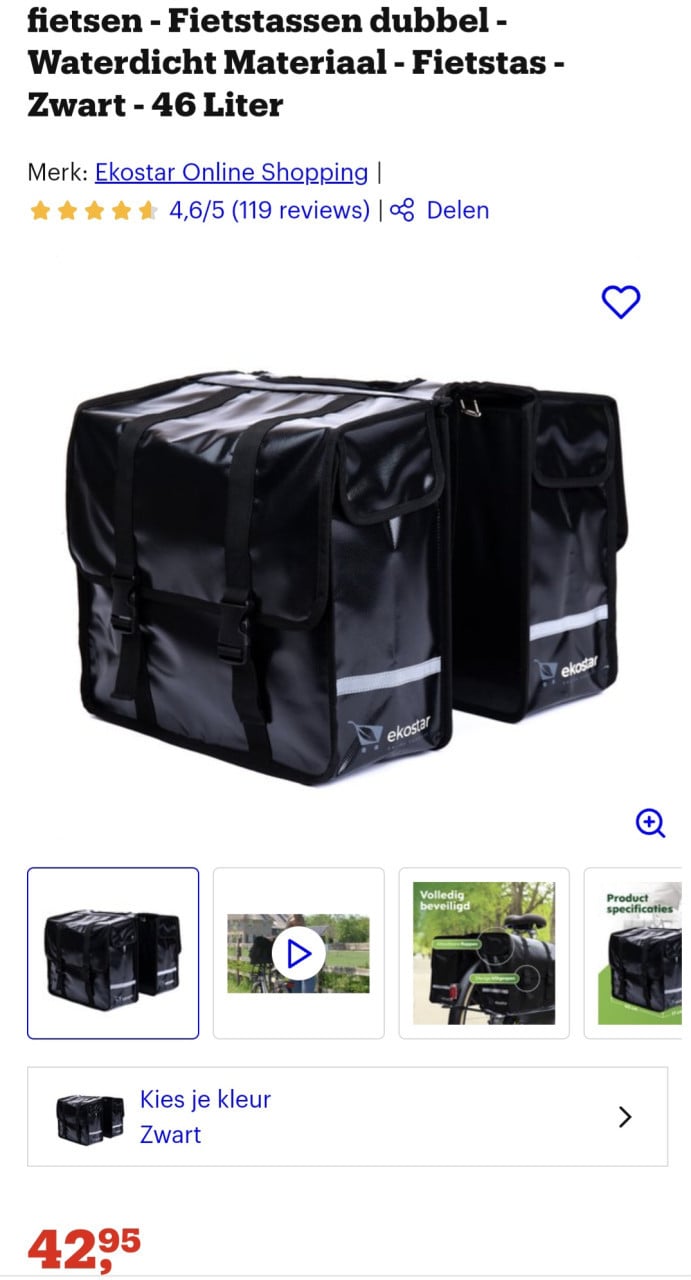View the 'Volledig beveiligd' thumbnail image
Viewport: 691px width, 1280px height.
click(484, 953)
